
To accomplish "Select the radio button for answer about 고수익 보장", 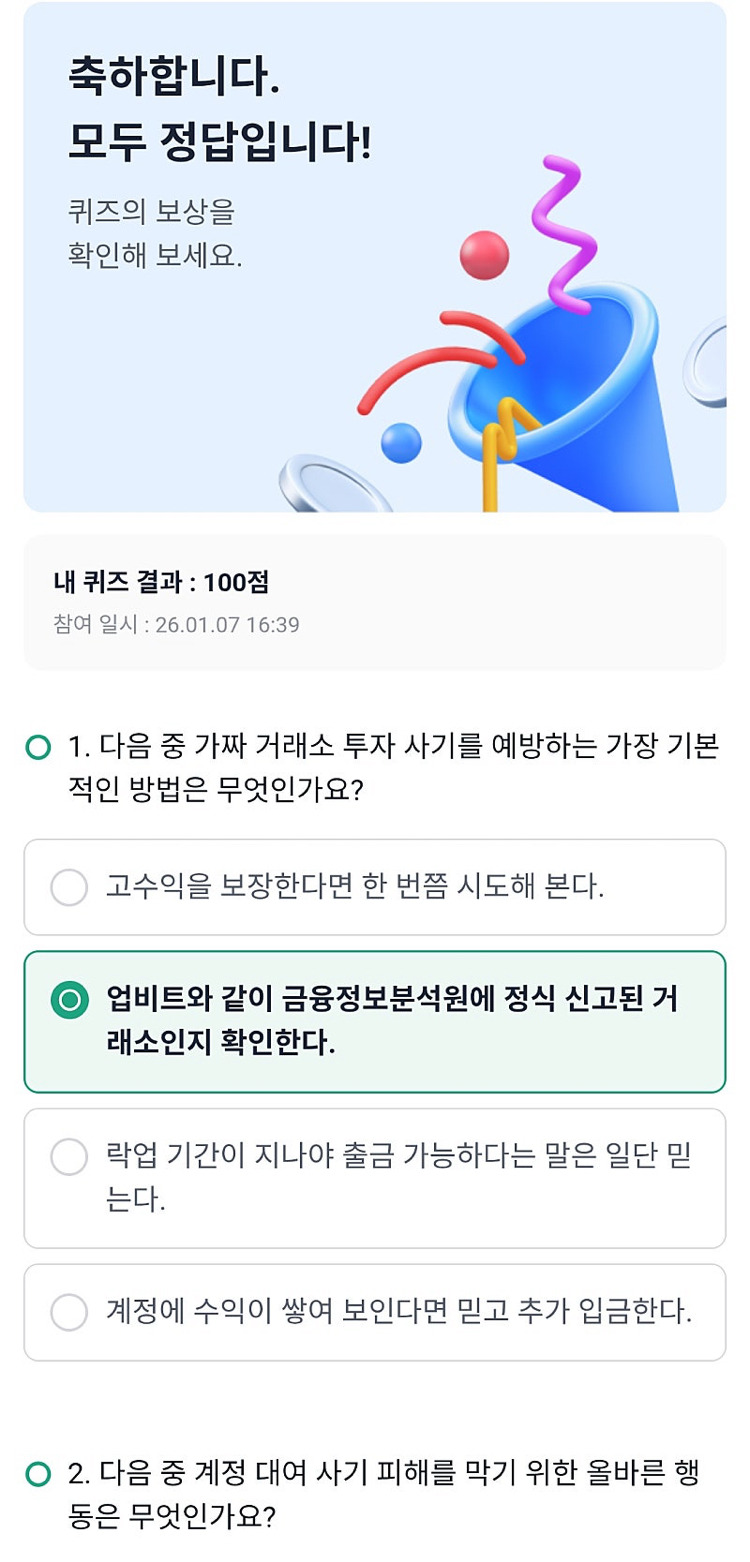I will tap(70, 887).
